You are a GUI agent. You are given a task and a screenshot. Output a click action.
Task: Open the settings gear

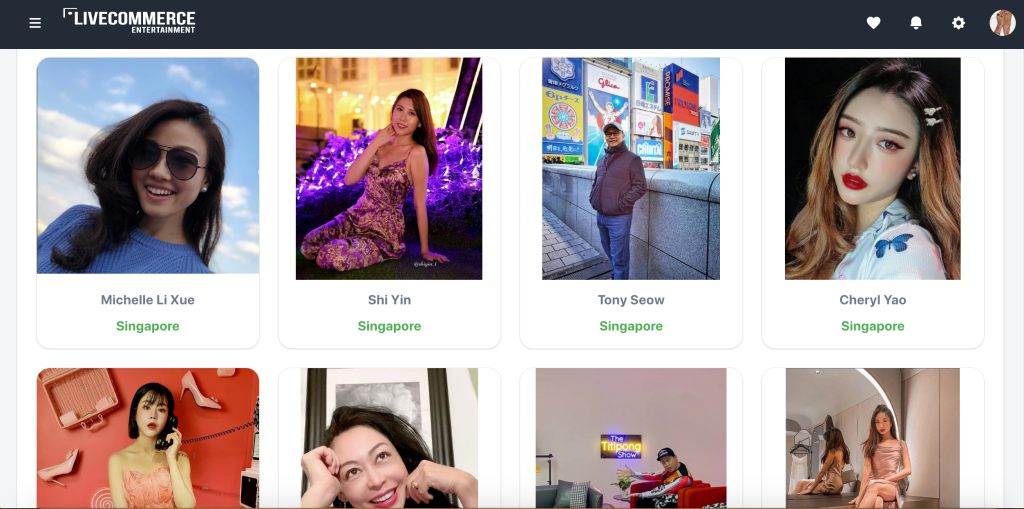(958, 23)
